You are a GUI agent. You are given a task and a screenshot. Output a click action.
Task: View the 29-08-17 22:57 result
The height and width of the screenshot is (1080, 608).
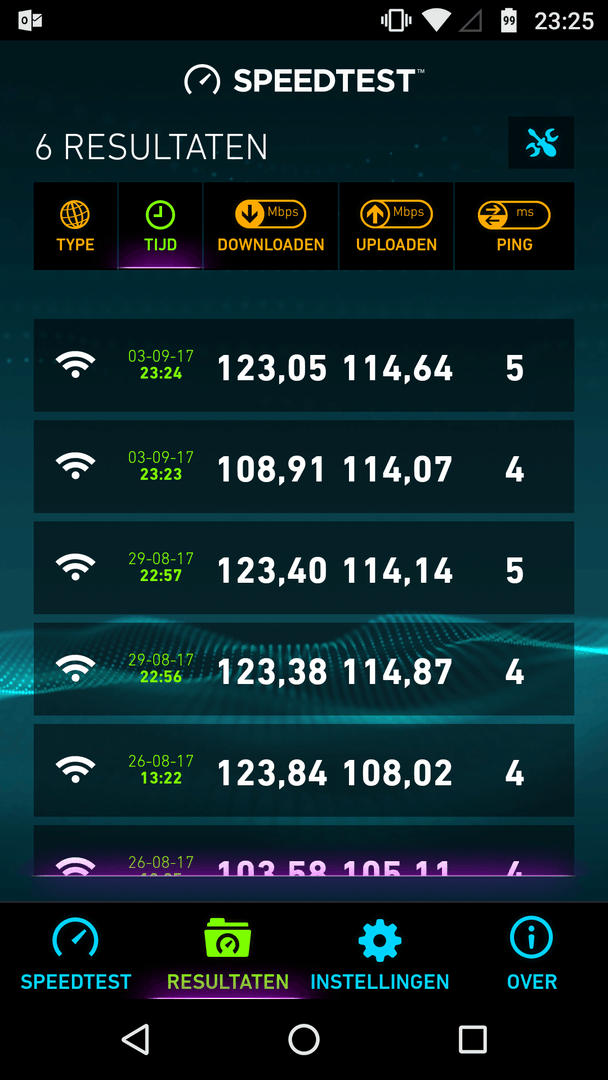(304, 568)
